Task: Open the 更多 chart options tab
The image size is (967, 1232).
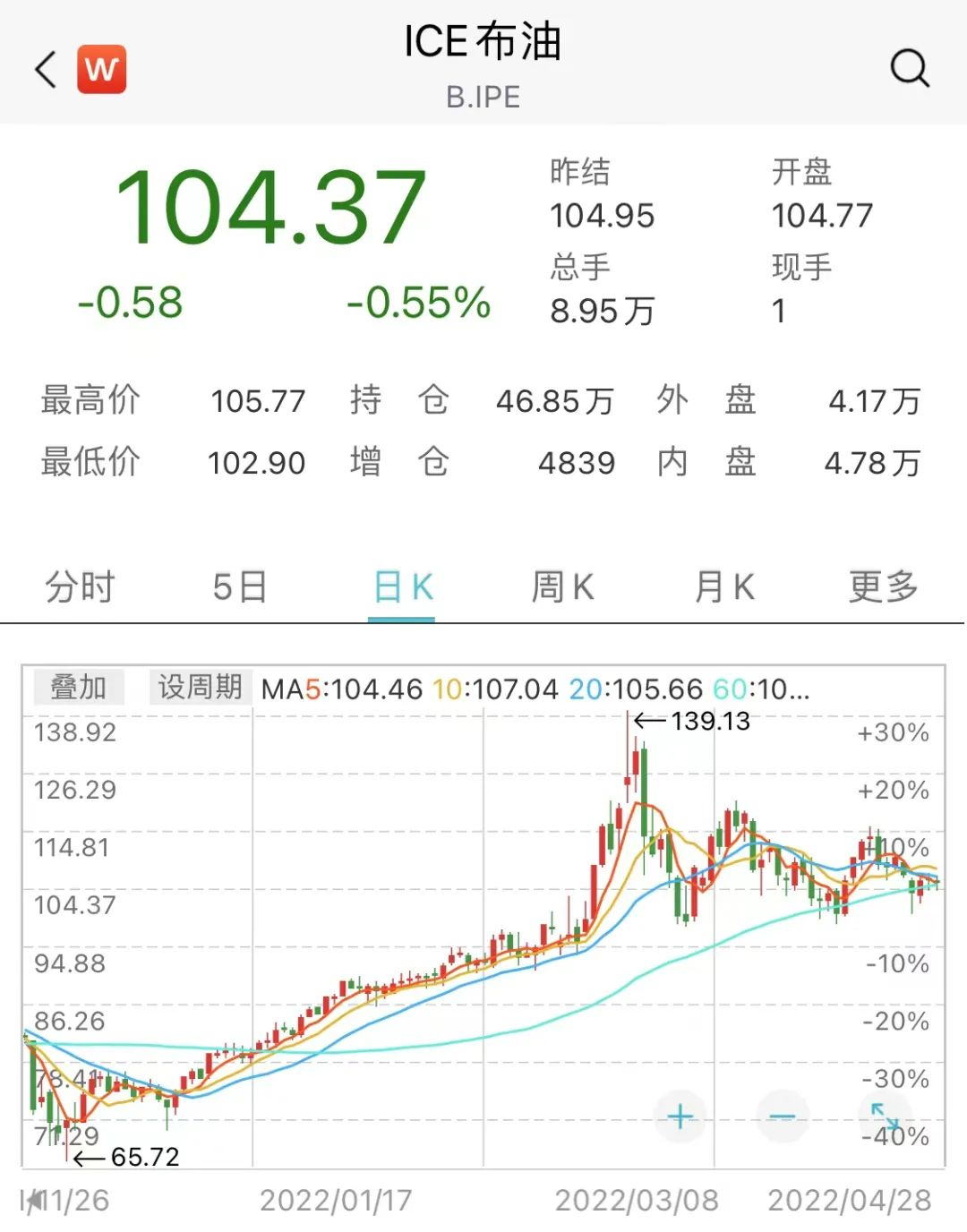Action: (x=883, y=587)
